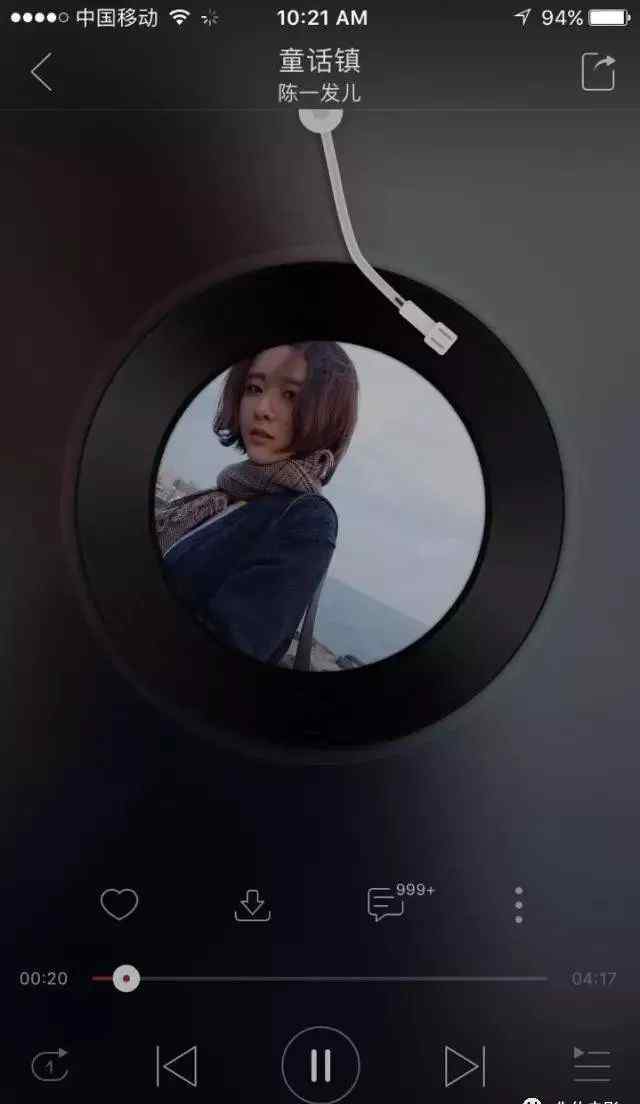Tap the album cover disc to show lyrics

[x=320, y=506]
